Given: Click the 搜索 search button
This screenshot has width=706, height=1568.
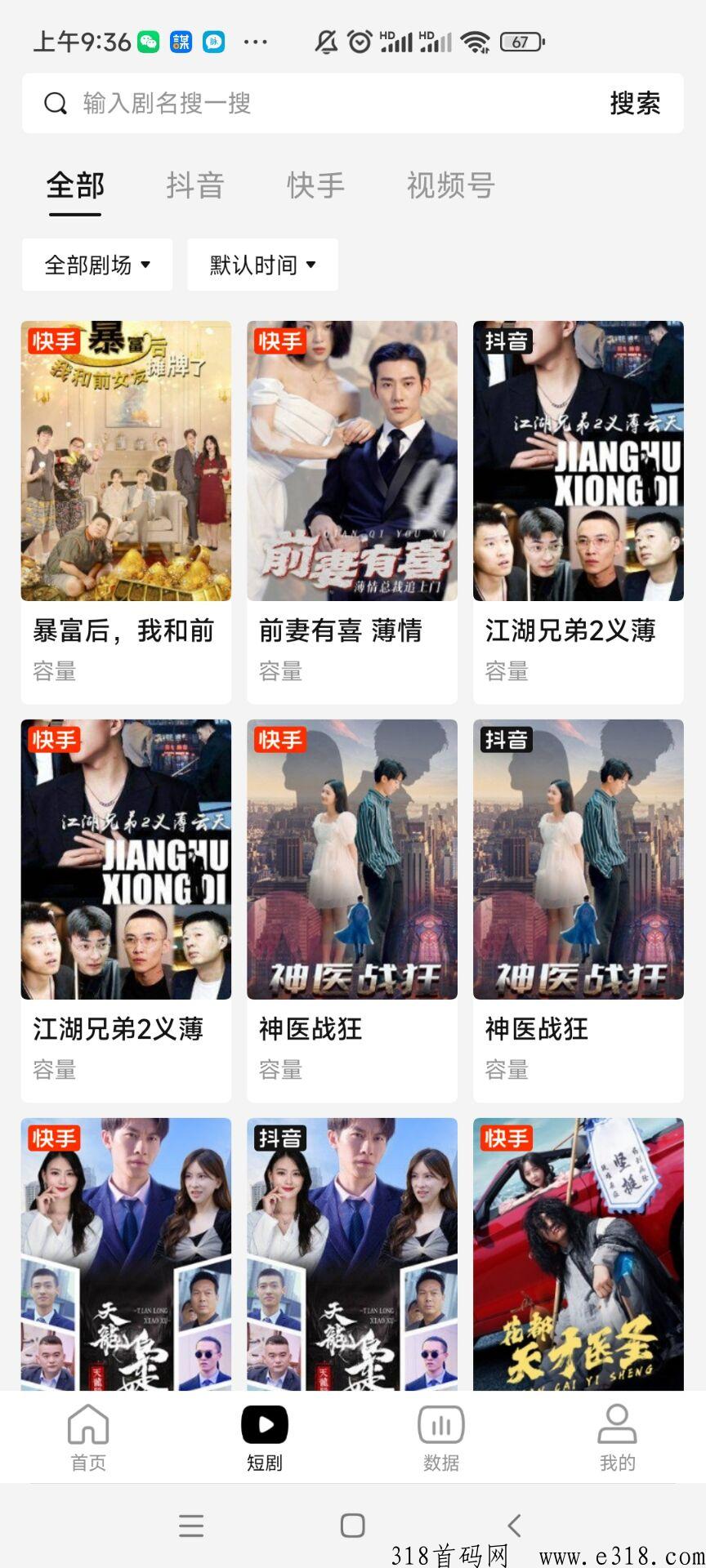Looking at the screenshot, I should [633, 104].
